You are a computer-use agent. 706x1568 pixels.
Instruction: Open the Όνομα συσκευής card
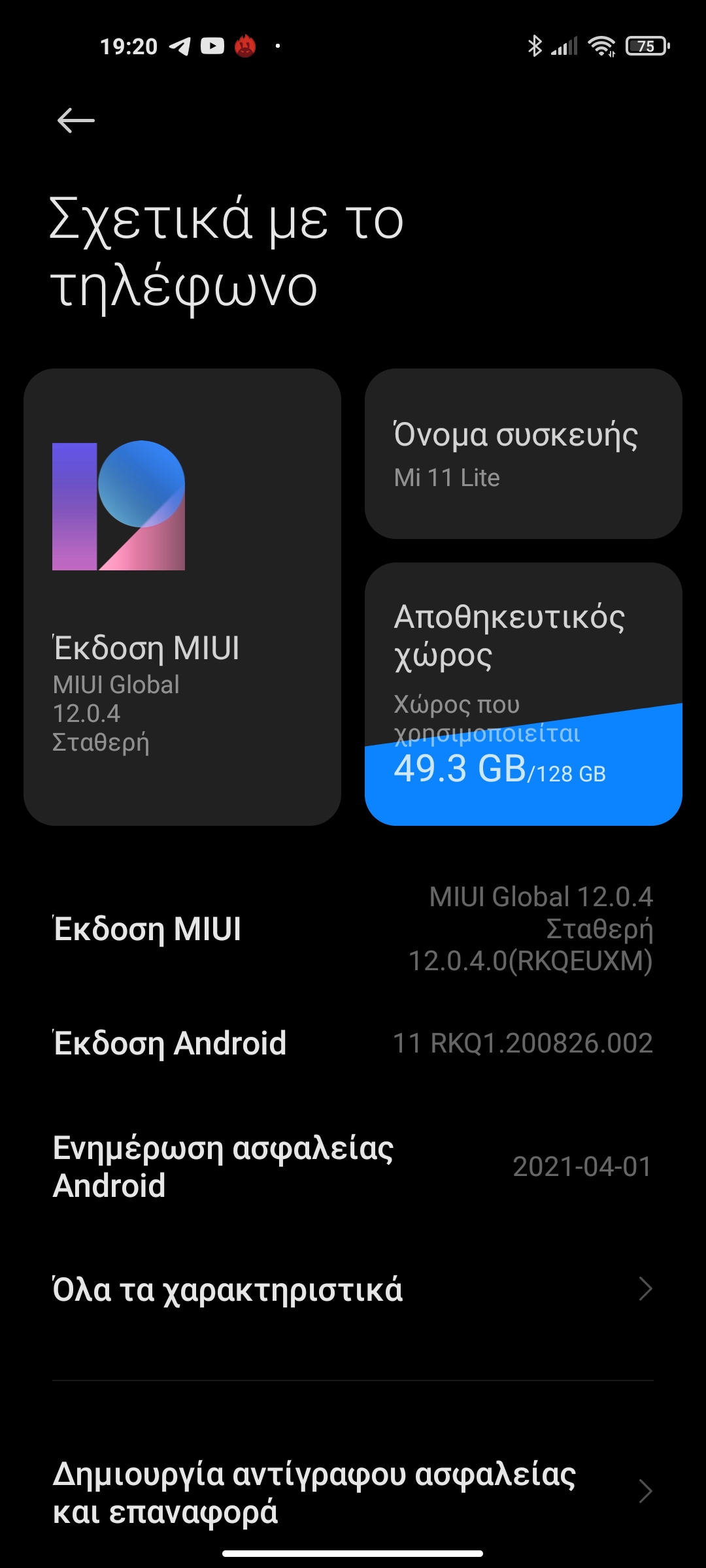524,453
